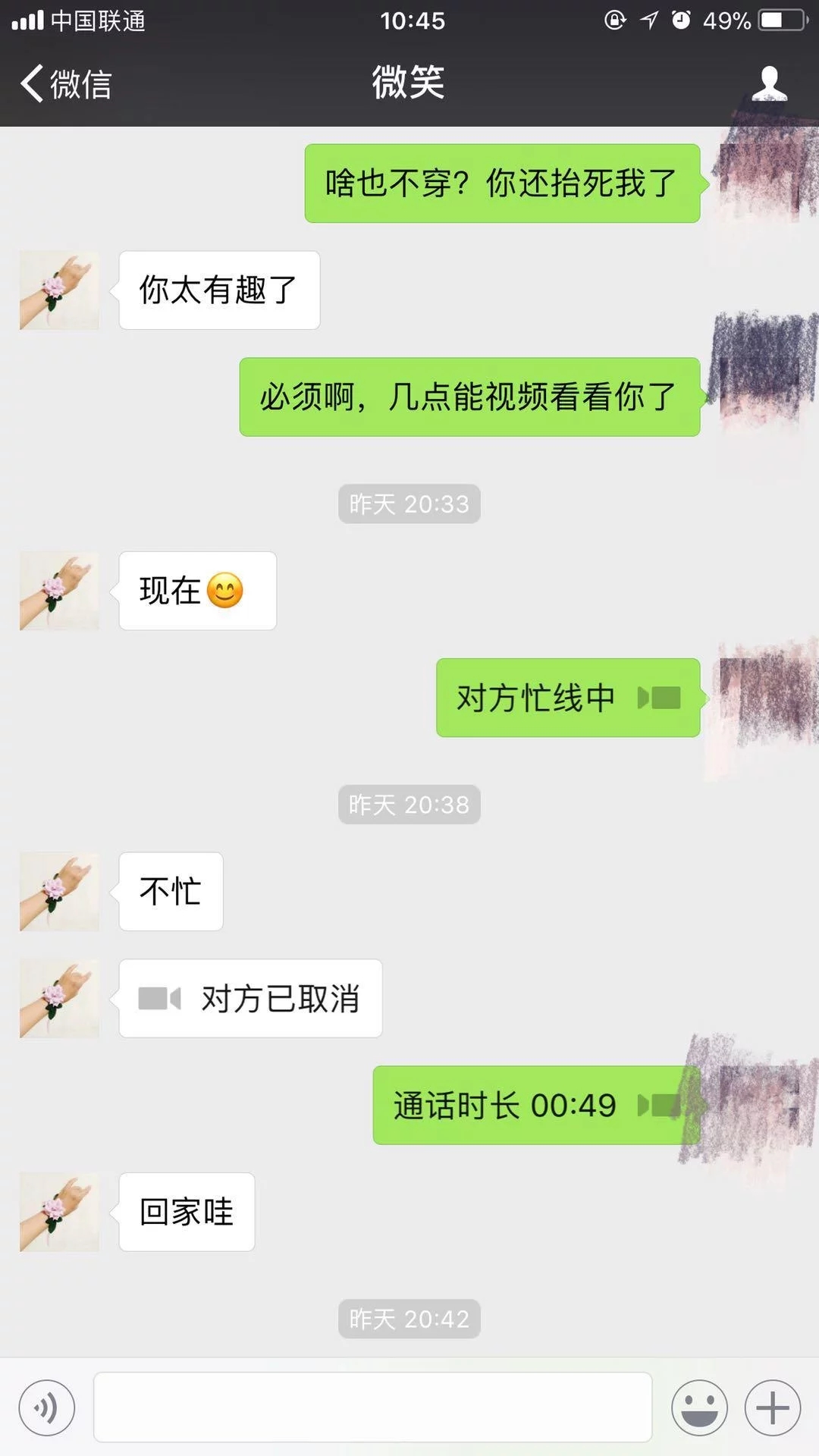Tap the 你太有趣了 message bubble
The height and width of the screenshot is (1456, 819).
(218, 289)
